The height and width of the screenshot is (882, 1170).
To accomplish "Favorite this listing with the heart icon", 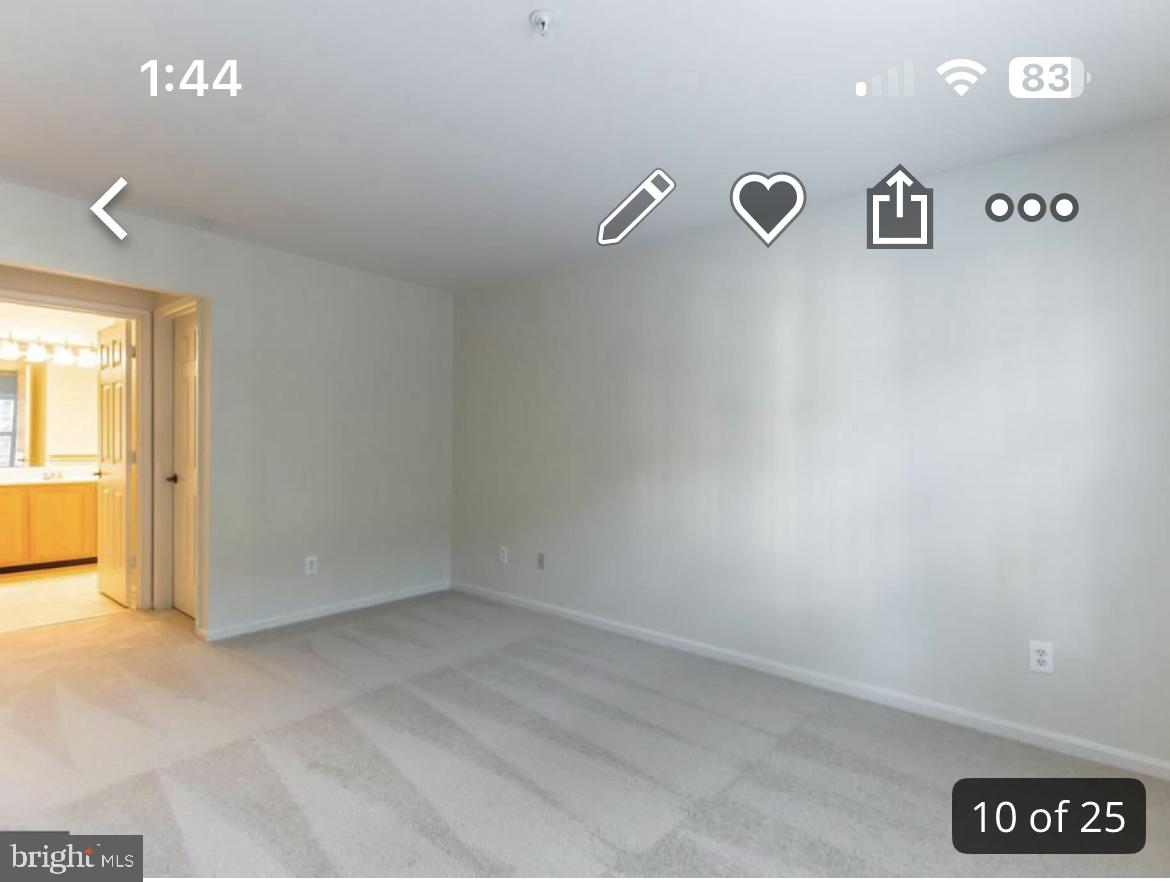I will tap(767, 207).
